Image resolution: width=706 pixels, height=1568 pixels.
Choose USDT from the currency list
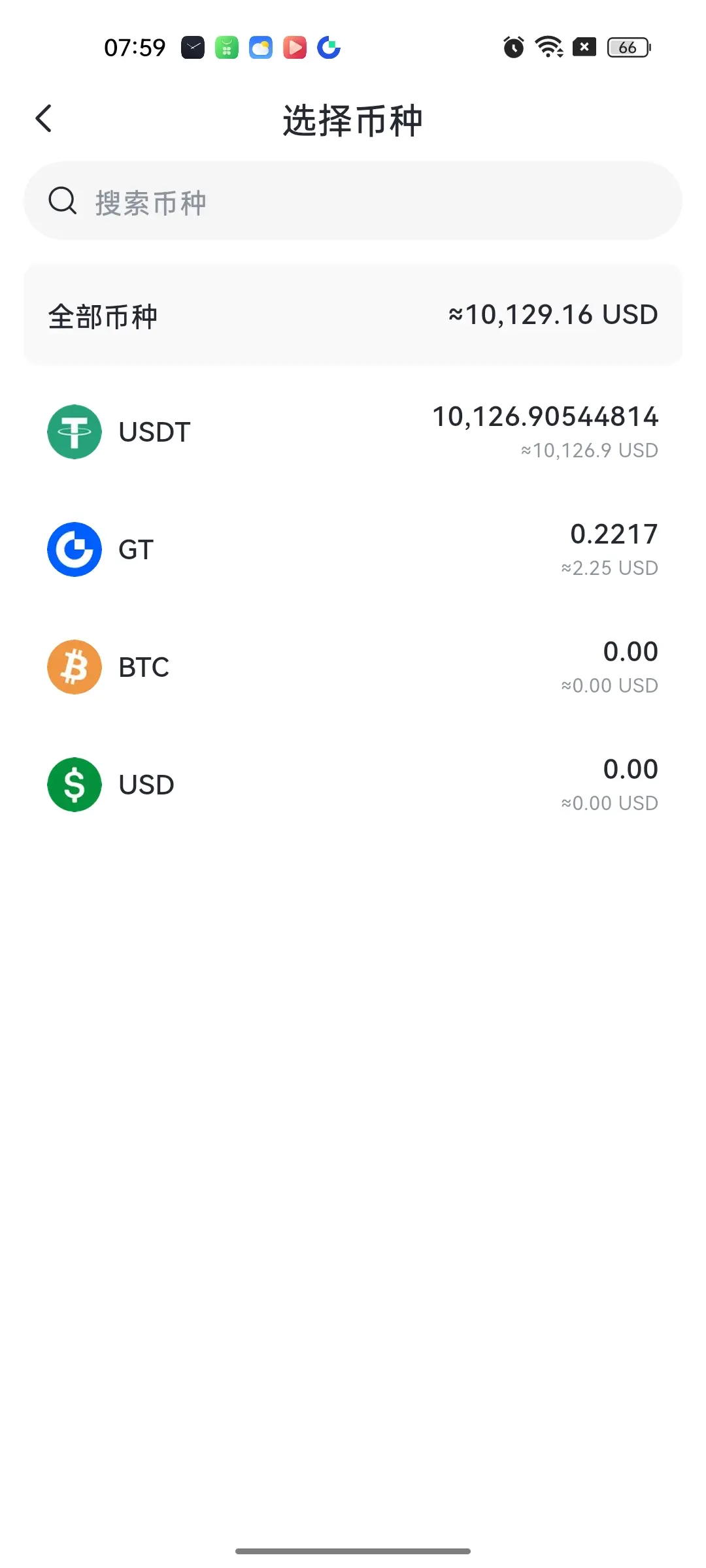[x=353, y=432]
